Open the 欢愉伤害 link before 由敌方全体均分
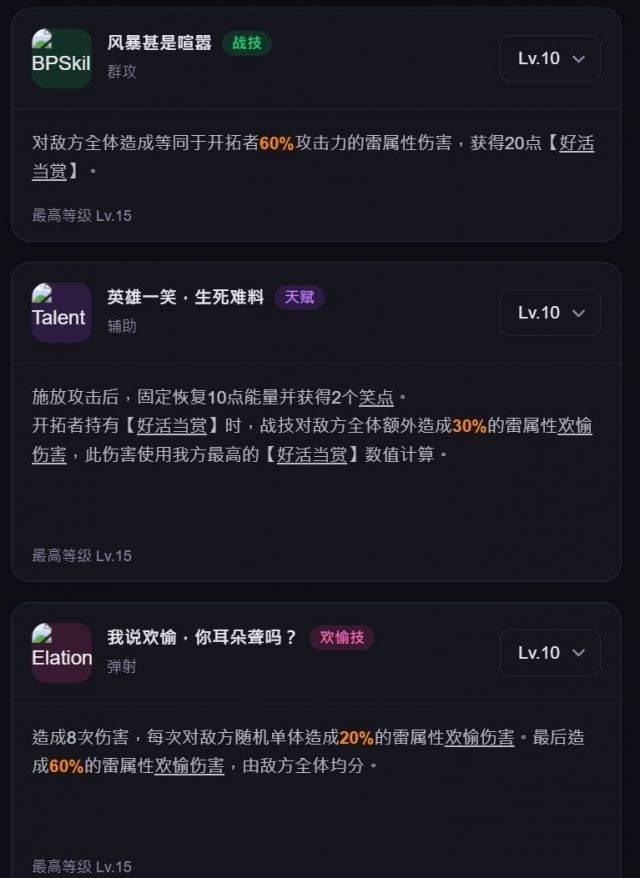640x878 pixels. (x=189, y=766)
